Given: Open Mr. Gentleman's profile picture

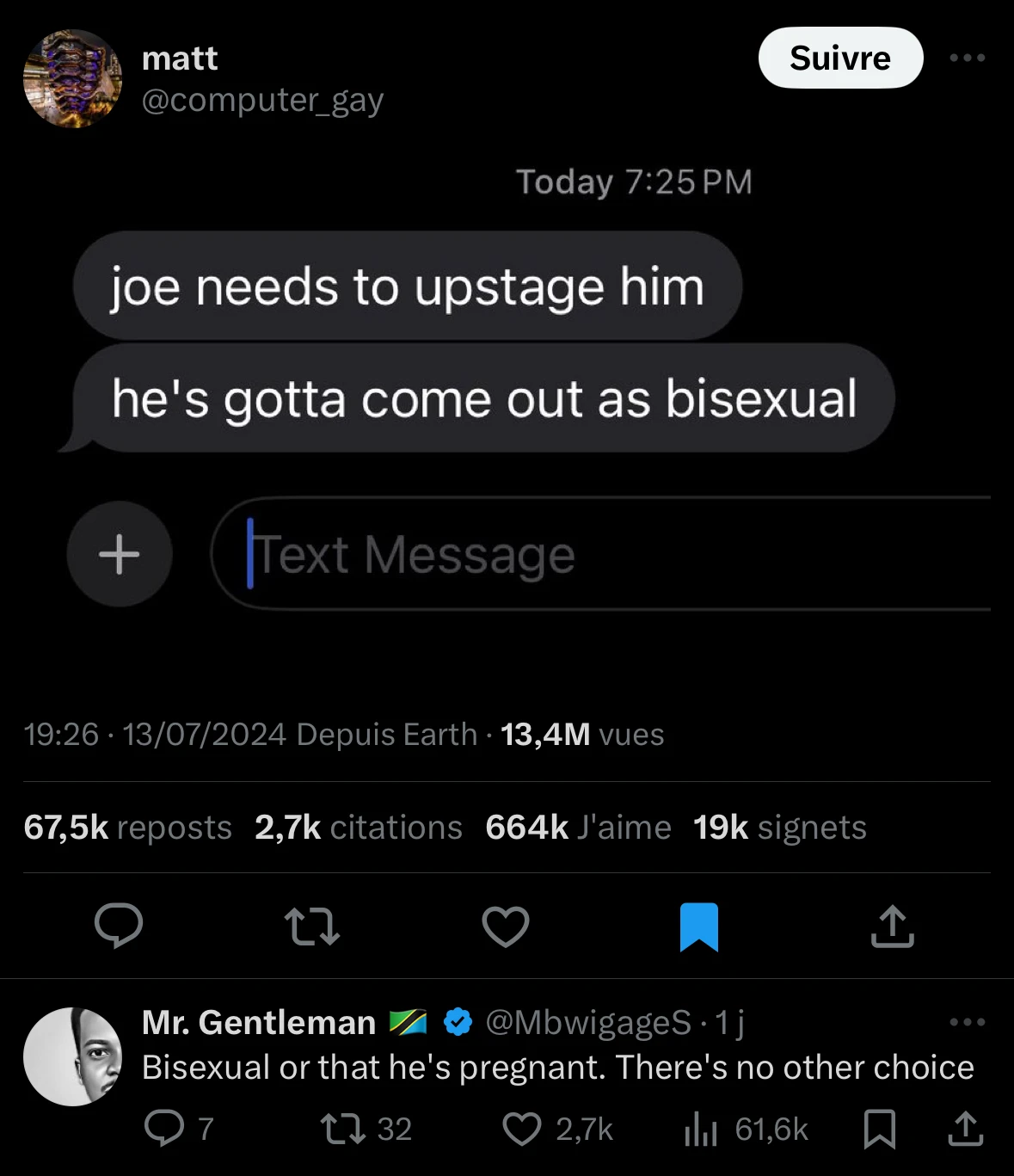Looking at the screenshot, I should [x=72, y=1056].
